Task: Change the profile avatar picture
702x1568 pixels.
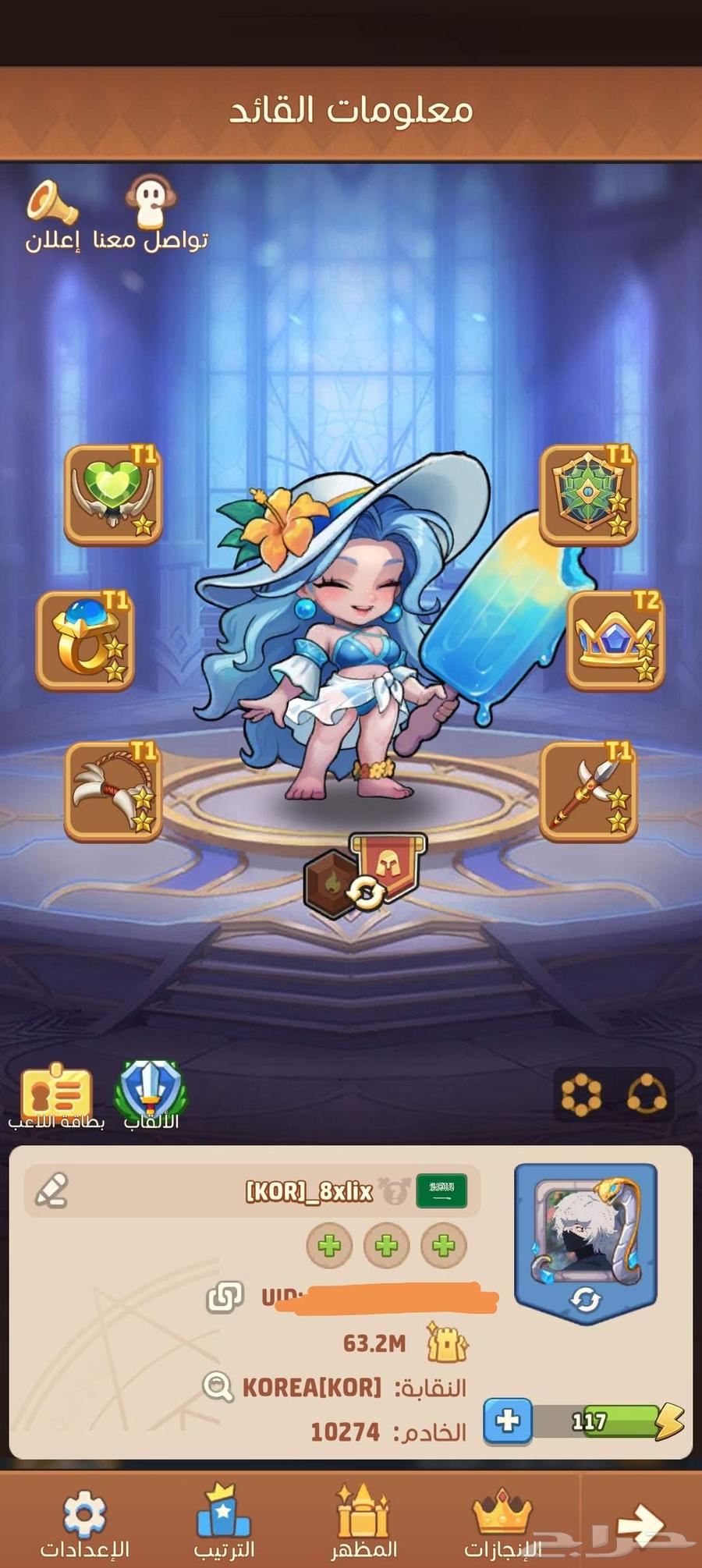Action: tap(586, 1300)
